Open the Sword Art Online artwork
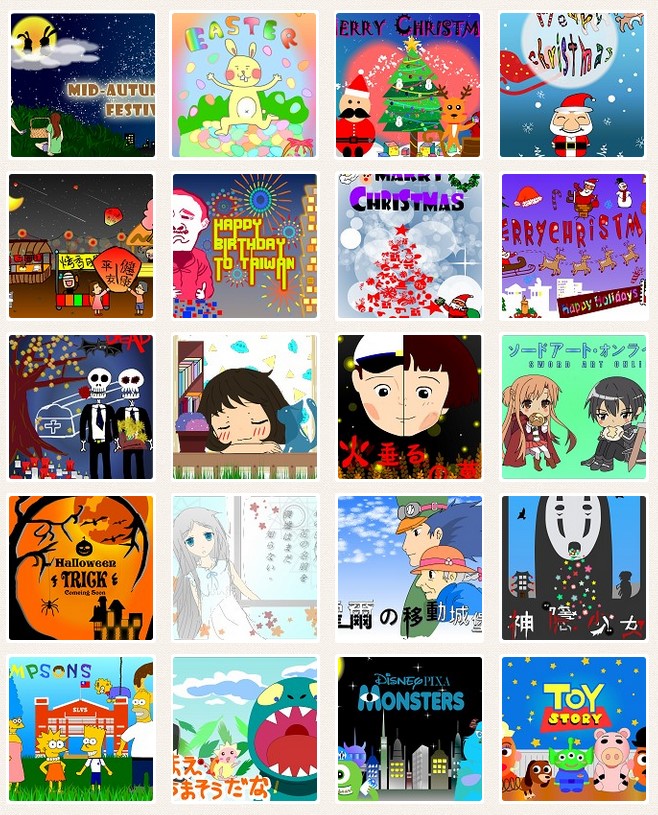The width and height of the screenshot is (658, 815). pos(572,407)
